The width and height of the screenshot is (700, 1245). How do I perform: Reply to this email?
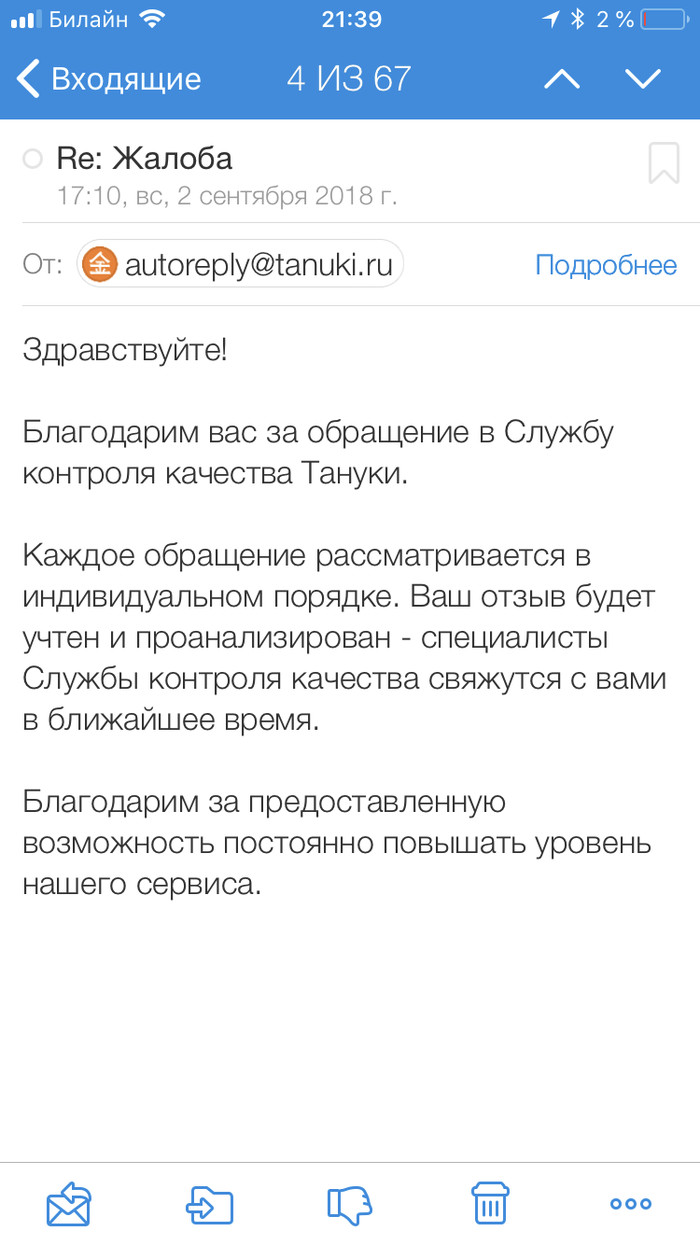coord(68,1204)
